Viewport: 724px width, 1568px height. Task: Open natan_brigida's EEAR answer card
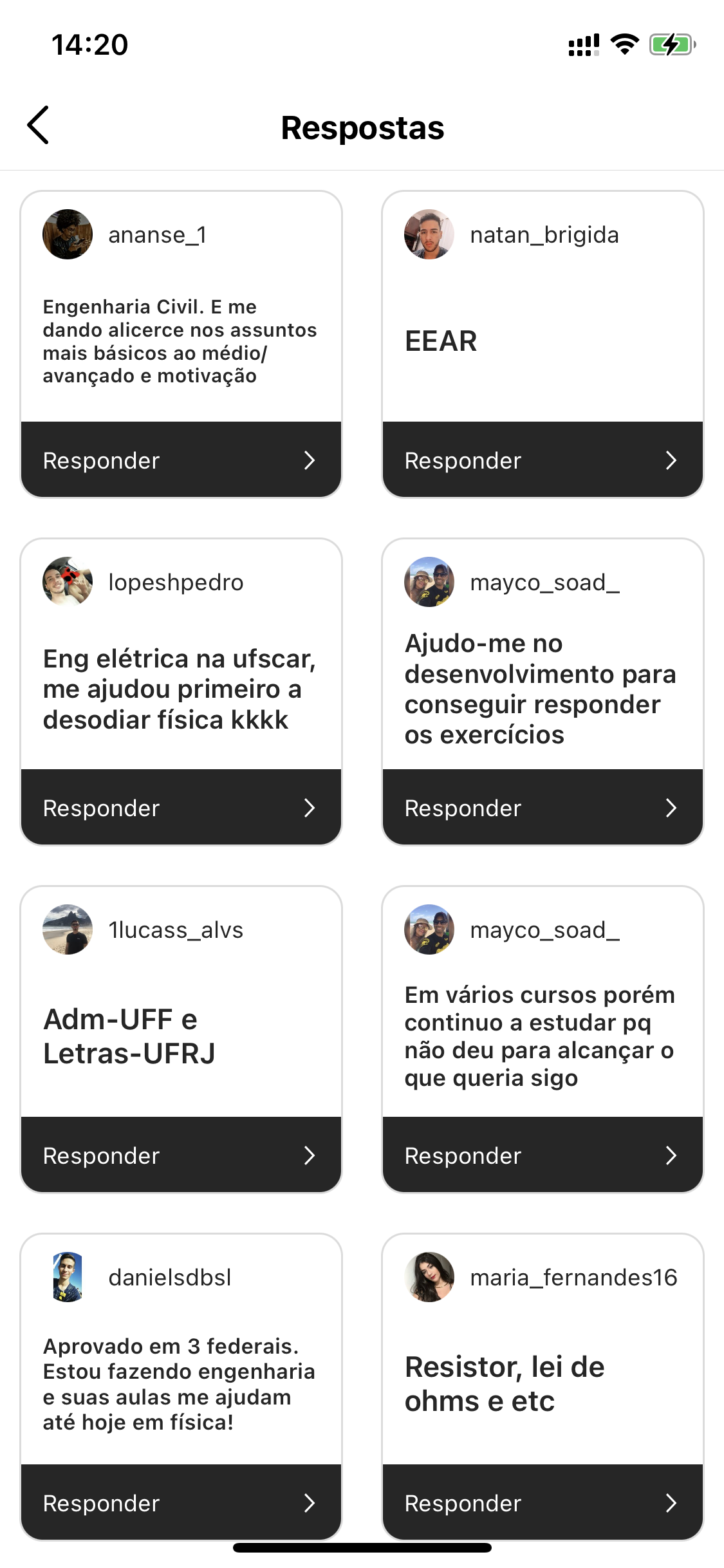point(543,341)
